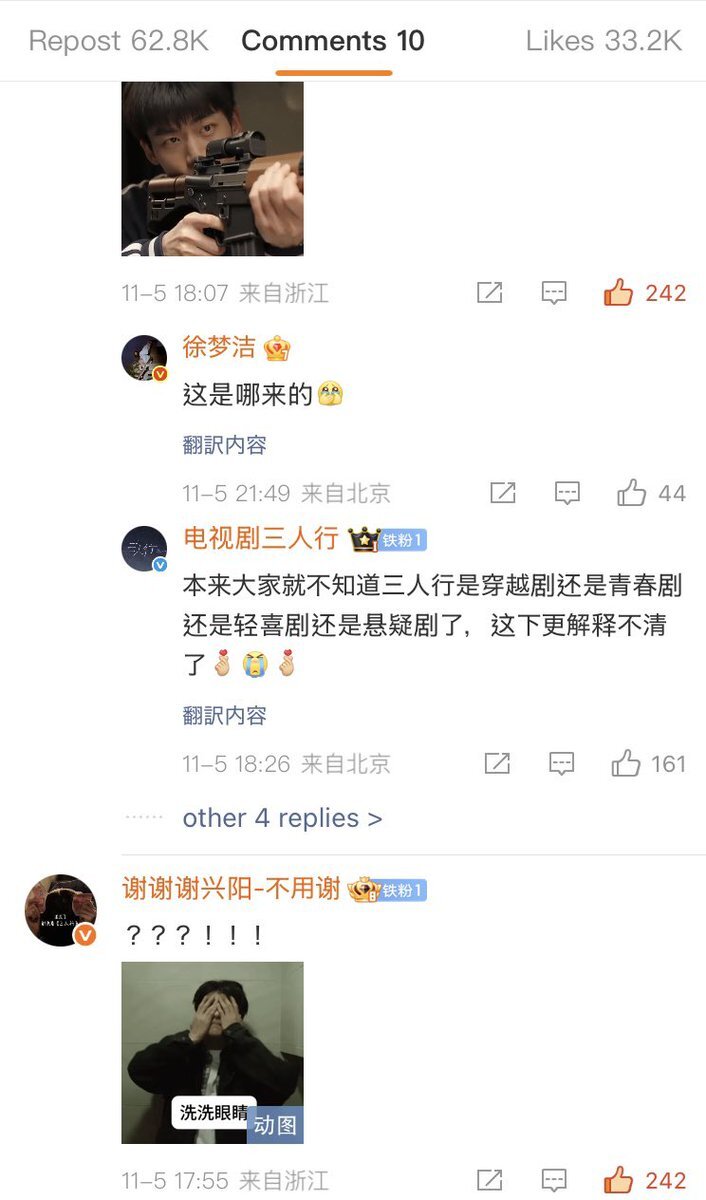Switch to the Repost tab
Screen dimensions: 706x1200
pos(118,41)
